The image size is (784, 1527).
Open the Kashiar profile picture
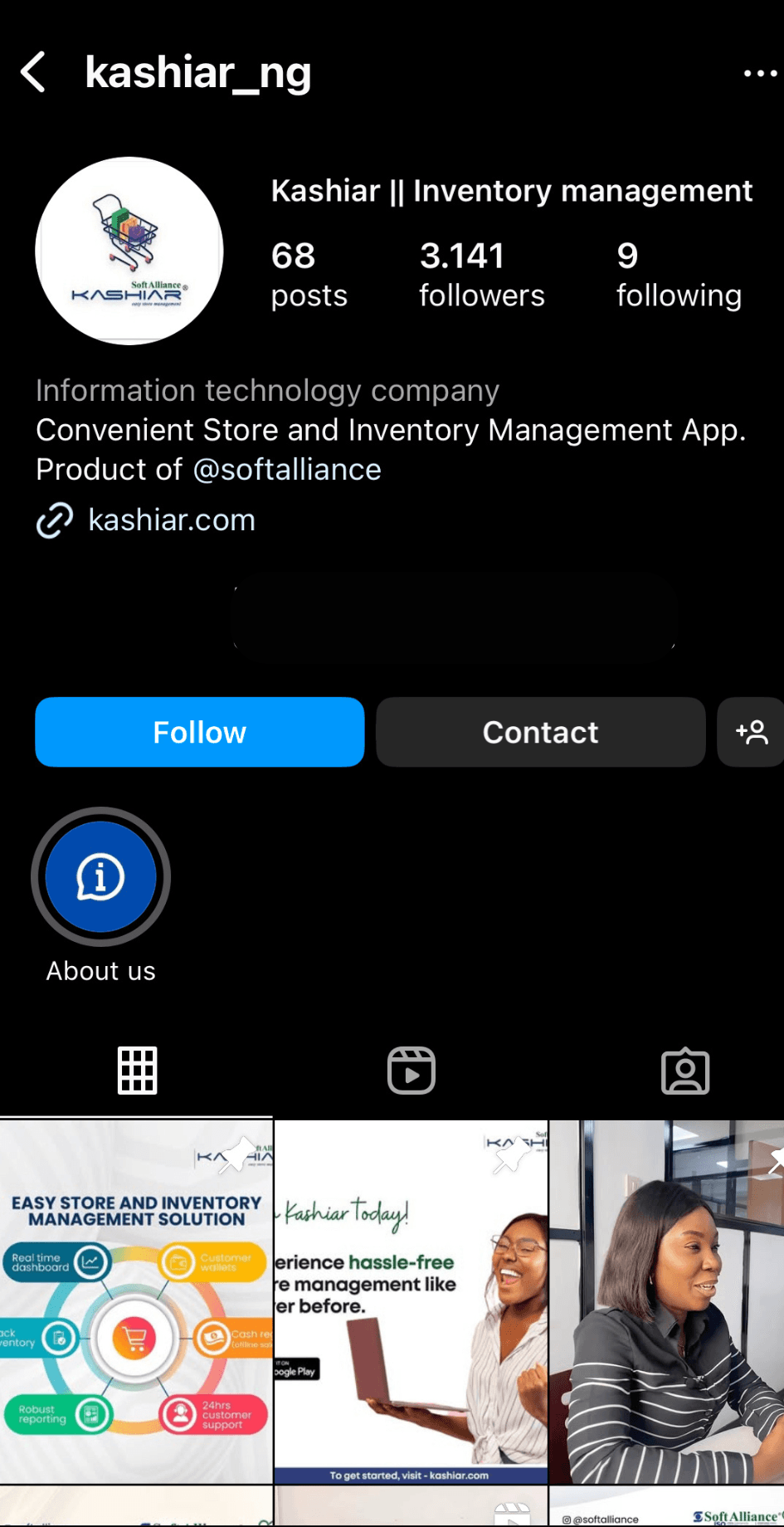point(129,251)
